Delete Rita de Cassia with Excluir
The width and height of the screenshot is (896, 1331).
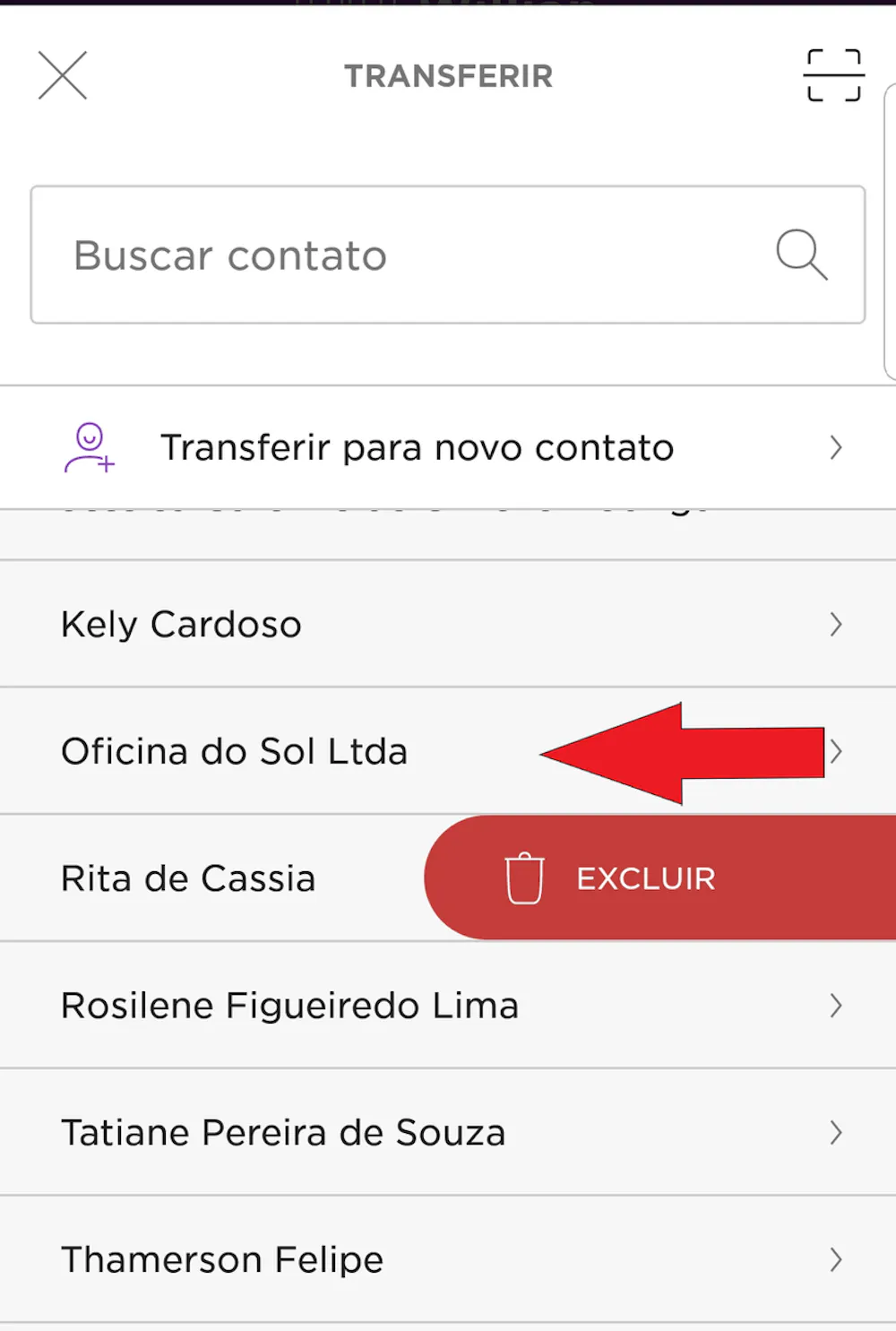pyautogui.click(x=645, y=878)
